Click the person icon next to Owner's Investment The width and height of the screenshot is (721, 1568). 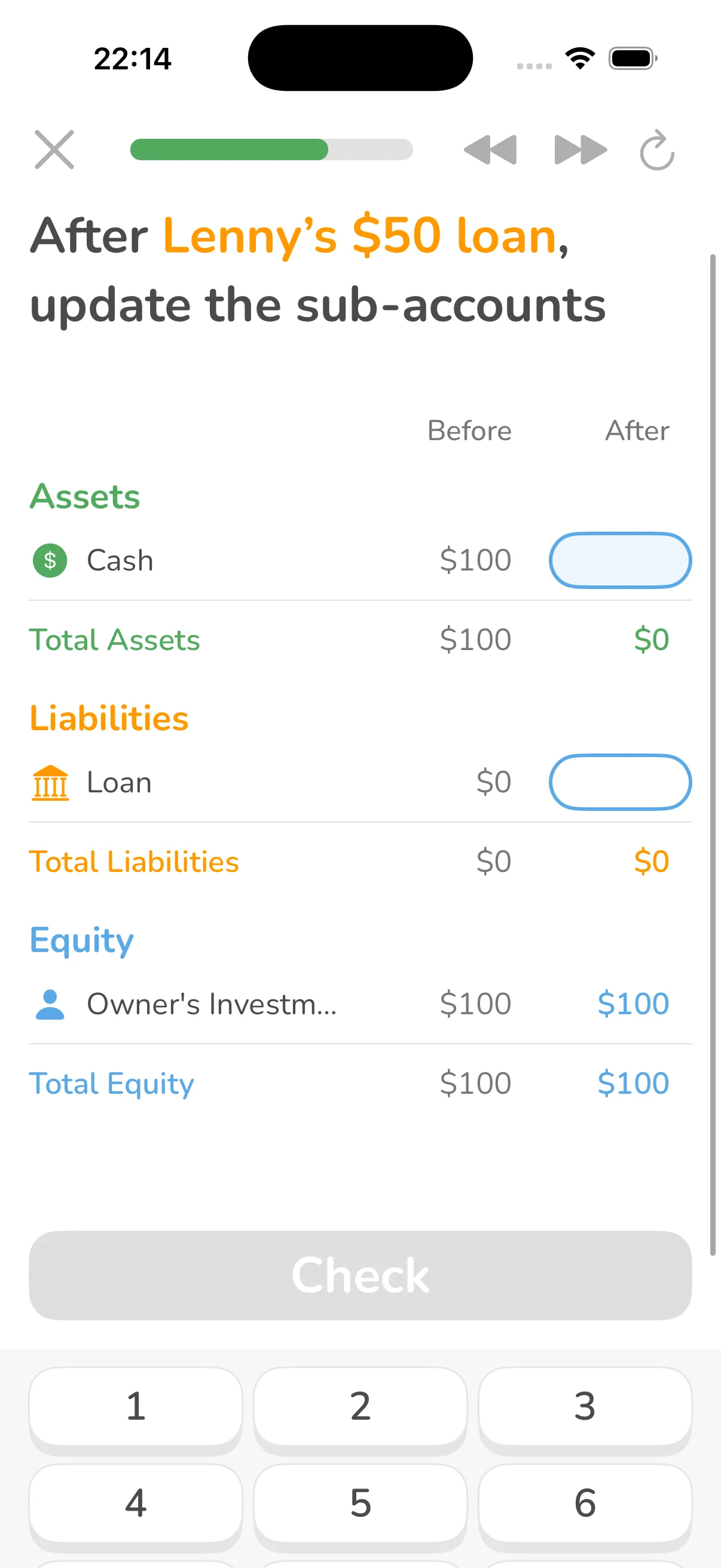tap(51, 1003)
